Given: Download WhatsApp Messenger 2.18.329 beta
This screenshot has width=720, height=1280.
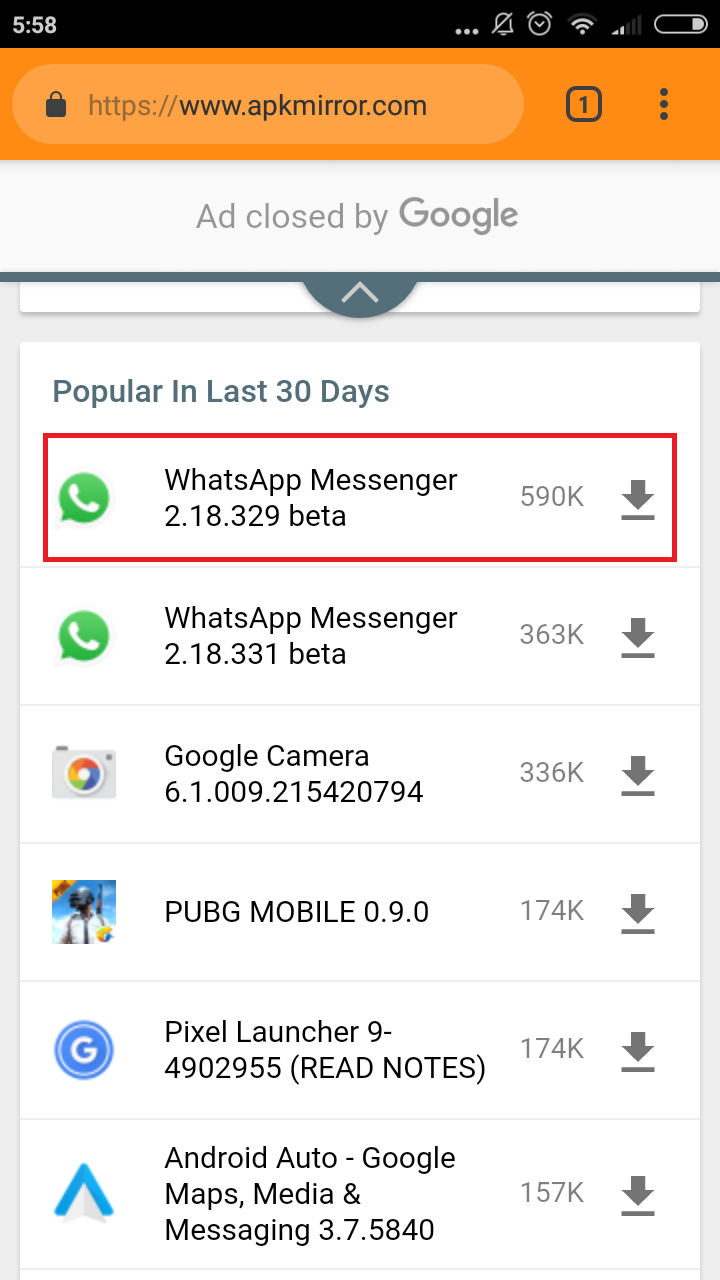Looking at the screenshot, I should click(x=638, y=498).
